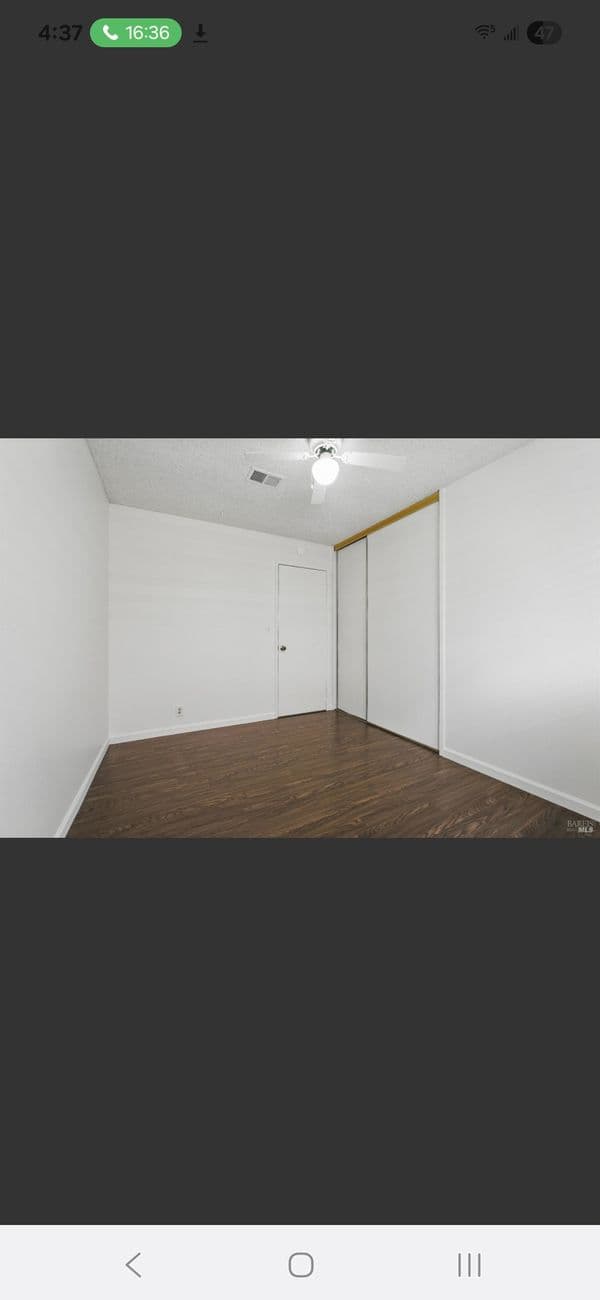Open the recent apps view
The width and height of the screenshot is (600, 1300).
pos(469,1264)
